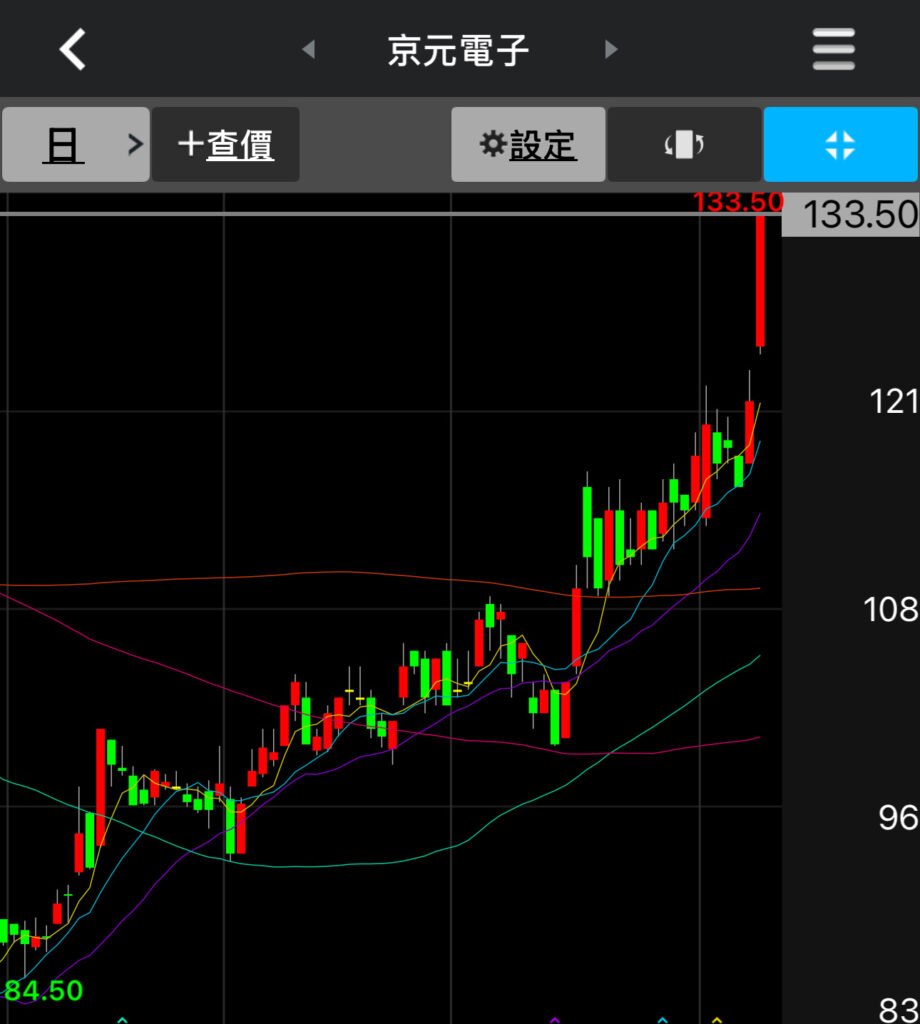
Task: Open chart 設定 settings
Action: 528,145
